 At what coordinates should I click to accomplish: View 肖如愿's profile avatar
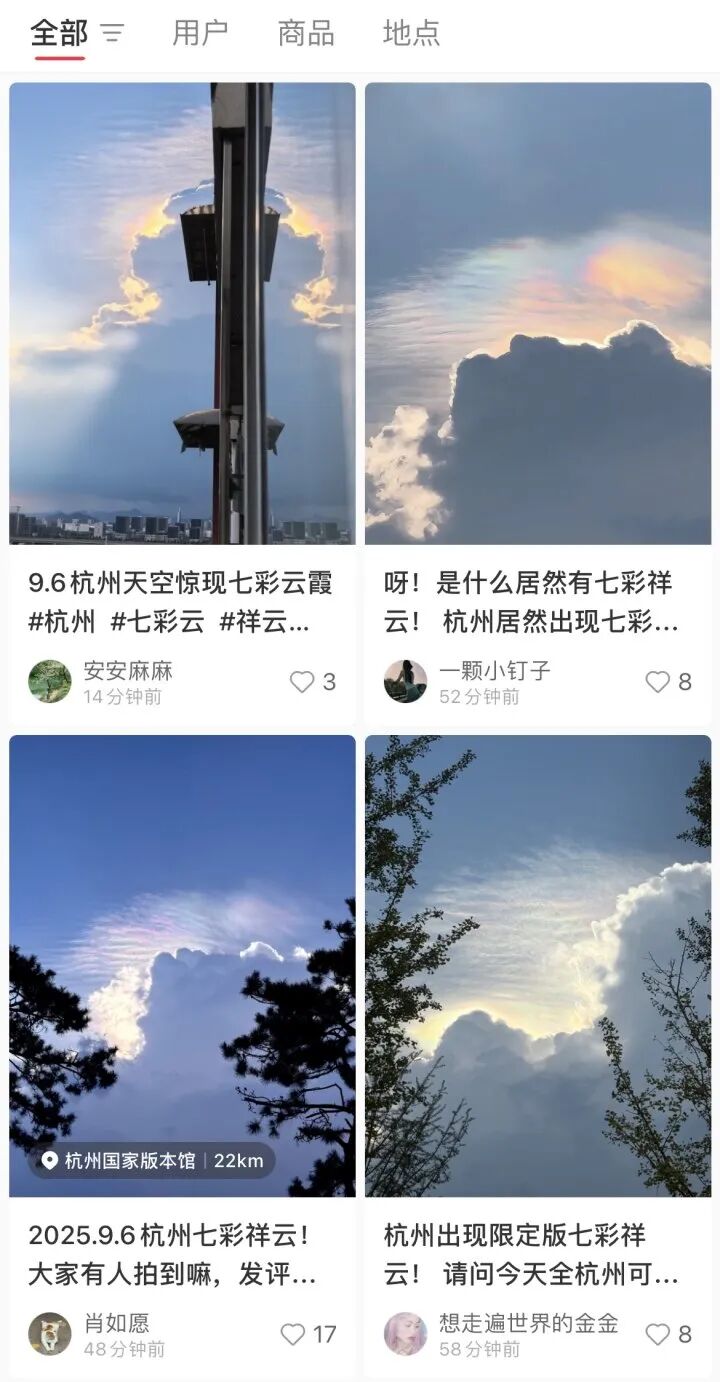coord(50,1334)
